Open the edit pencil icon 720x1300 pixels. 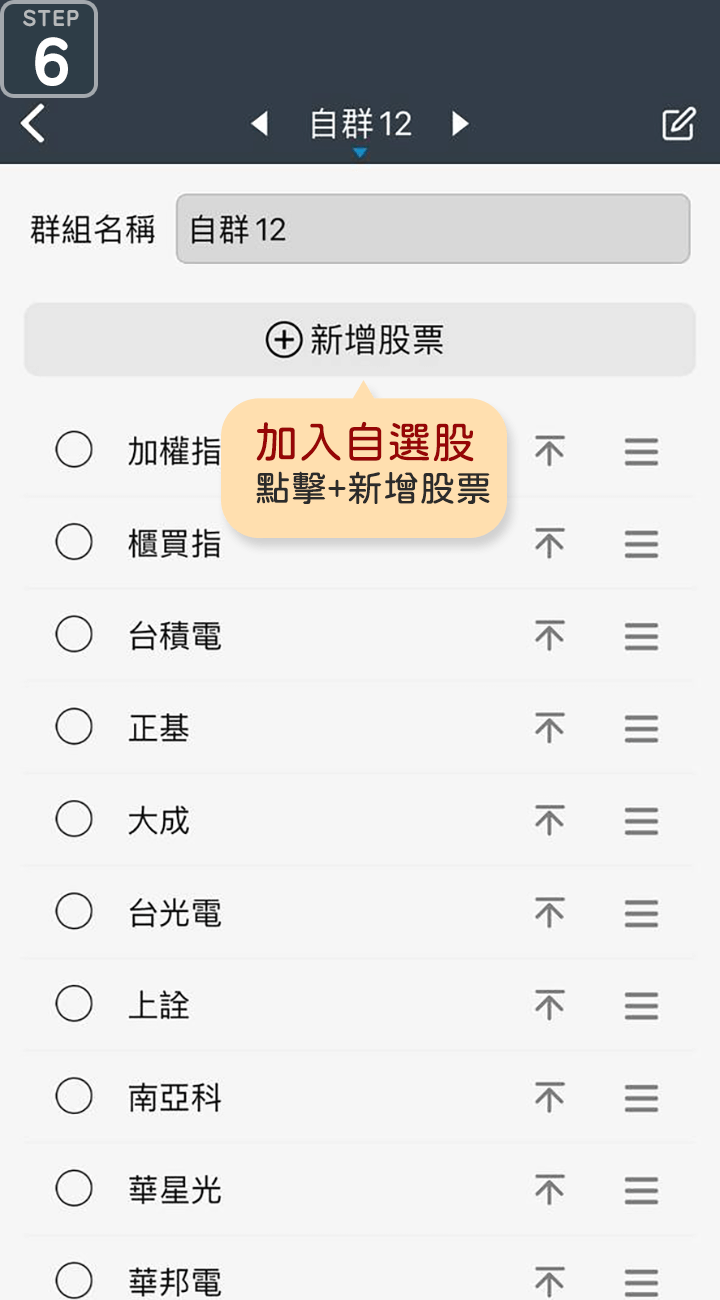(678, 124)
